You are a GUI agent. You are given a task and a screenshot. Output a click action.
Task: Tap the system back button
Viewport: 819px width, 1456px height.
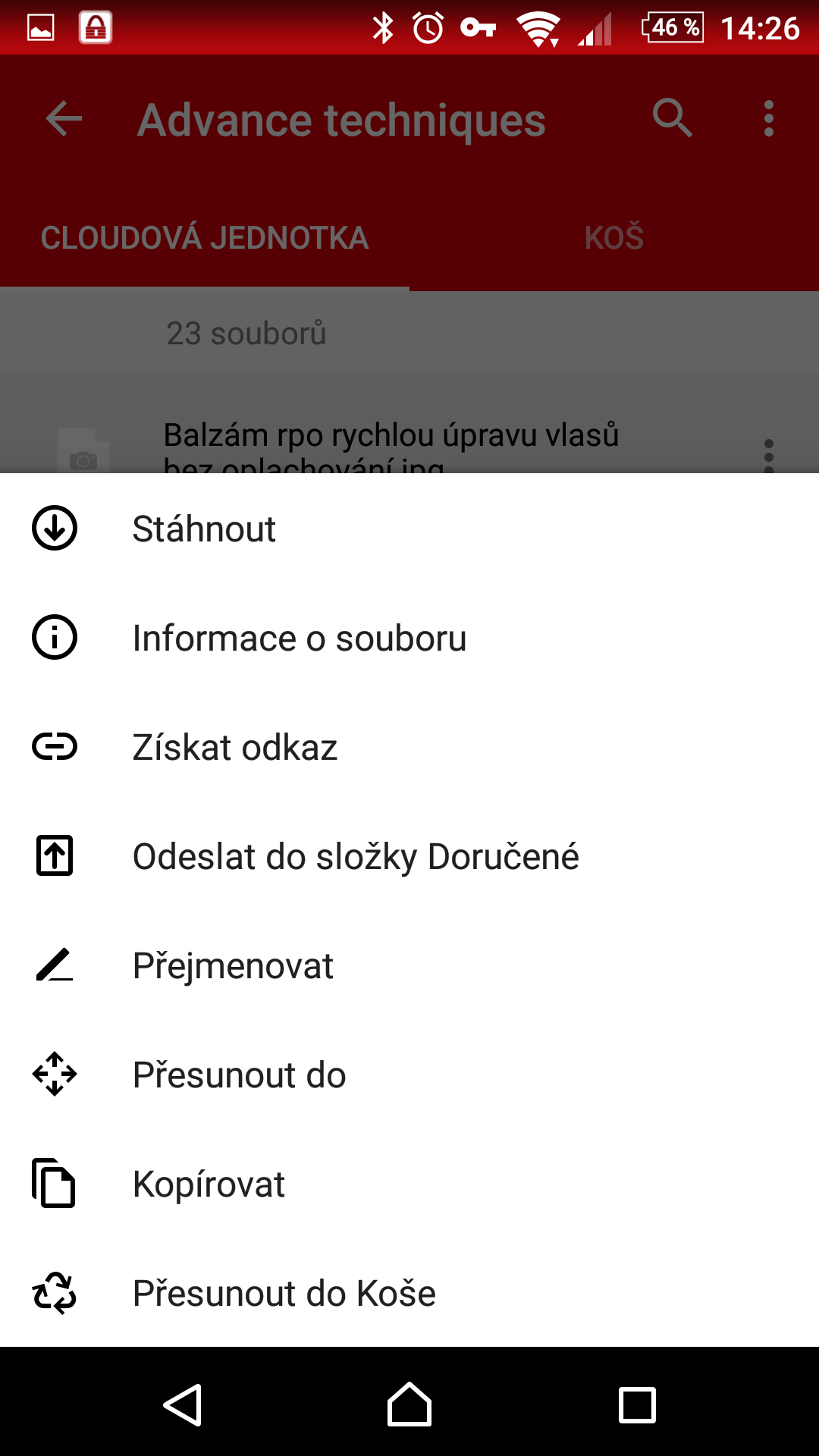click(182, 1405)
